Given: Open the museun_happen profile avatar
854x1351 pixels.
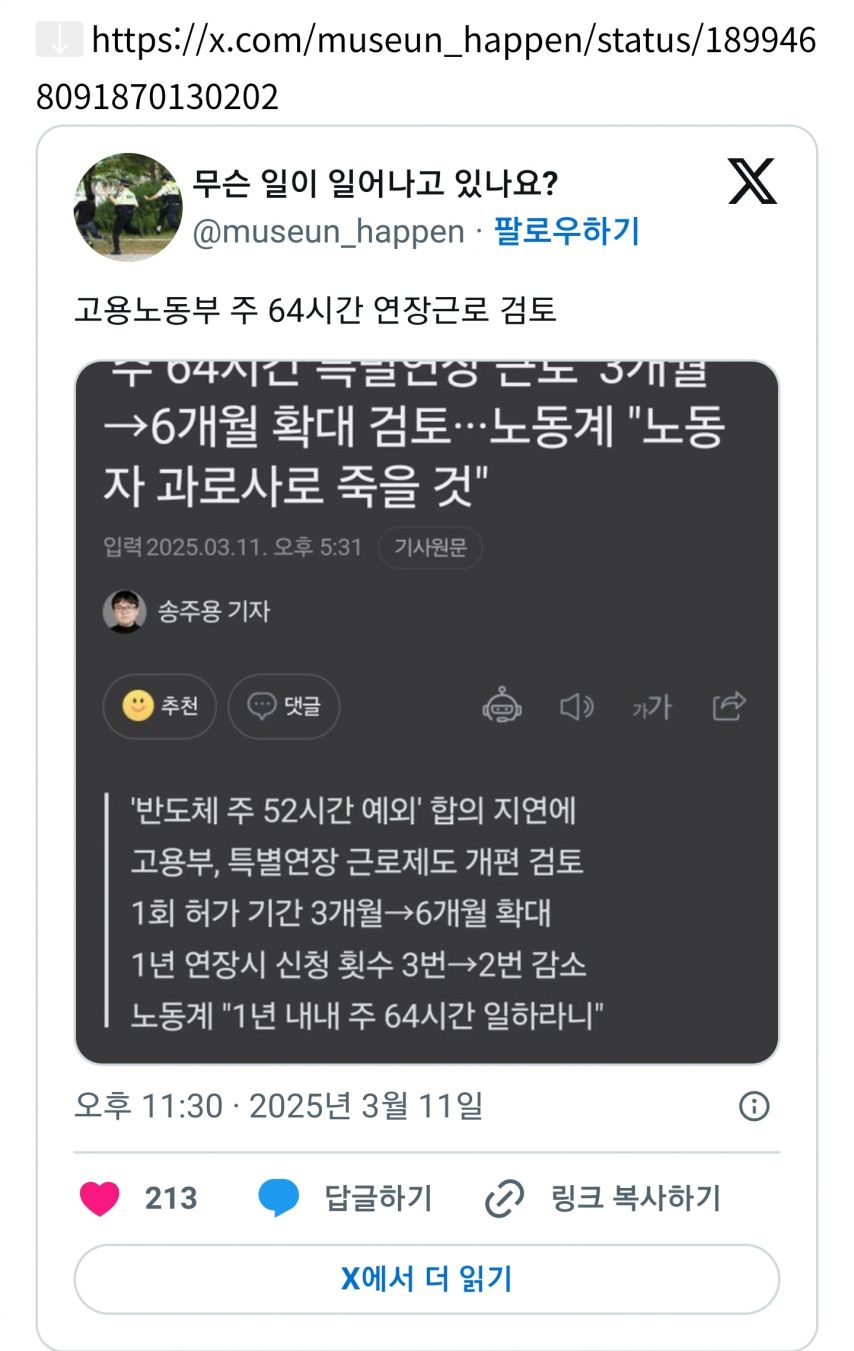Looking at the screenshot, I should [128, 207].
